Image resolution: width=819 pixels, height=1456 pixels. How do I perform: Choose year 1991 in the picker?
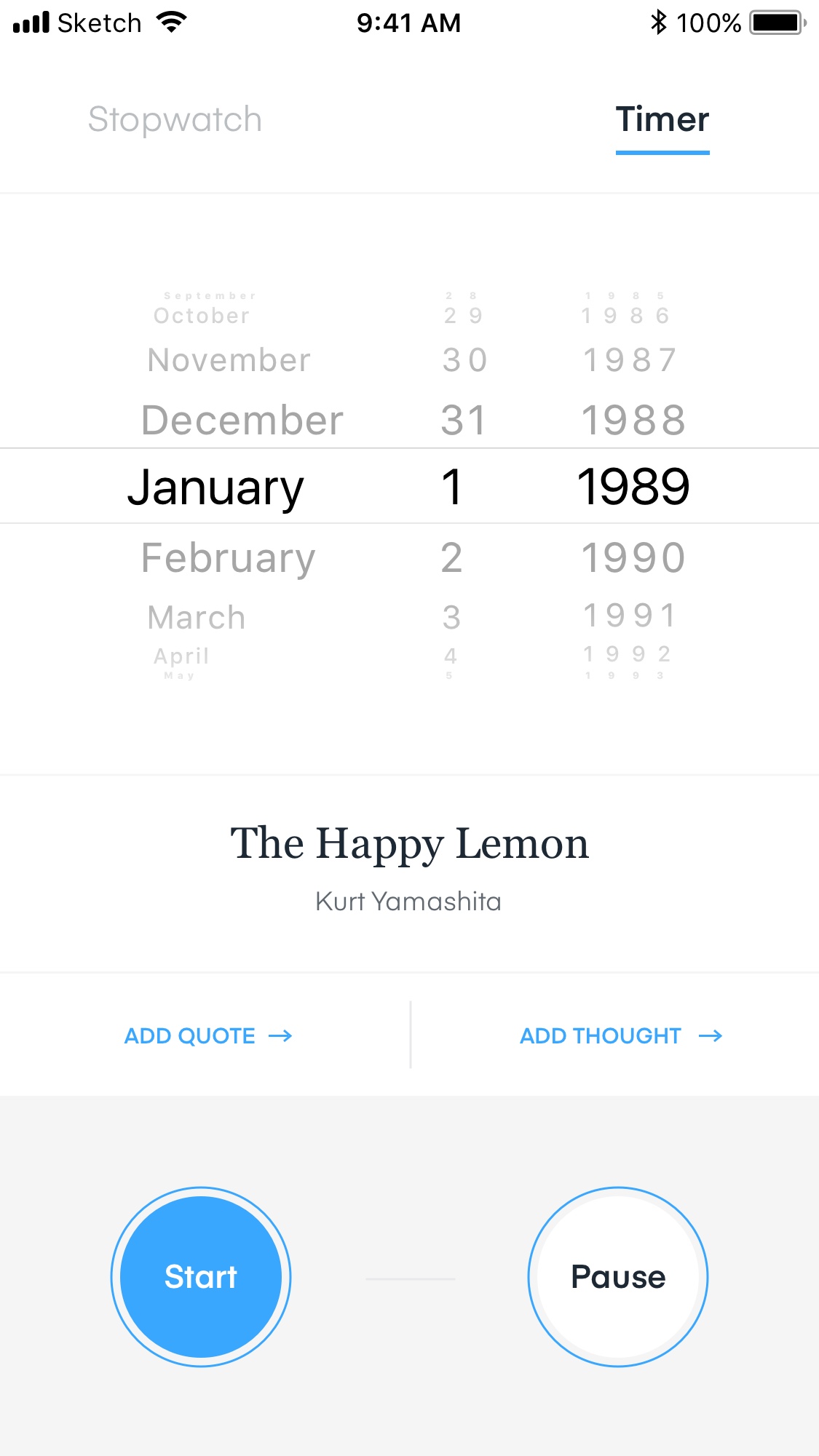click(630, 616)
